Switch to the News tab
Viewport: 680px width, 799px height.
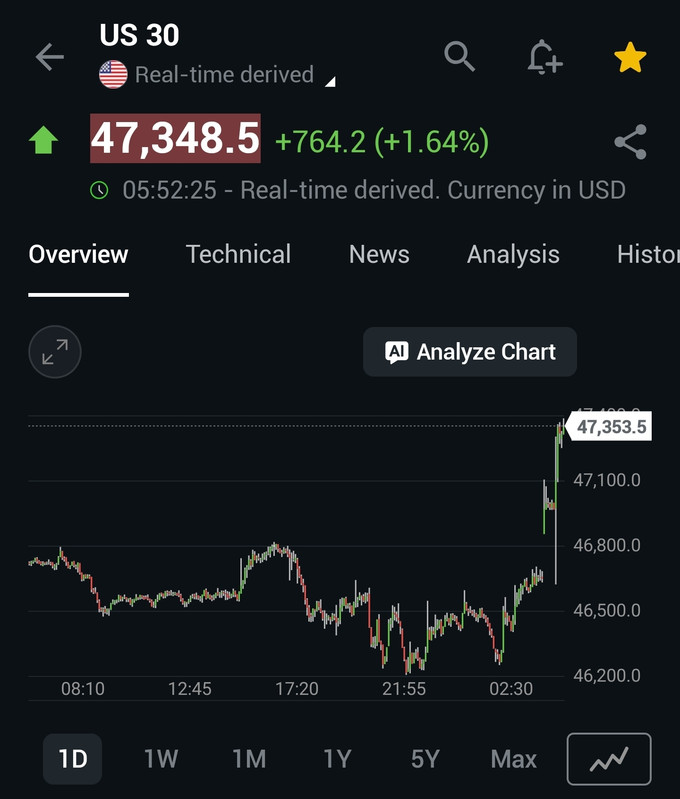tap(379, 254)
